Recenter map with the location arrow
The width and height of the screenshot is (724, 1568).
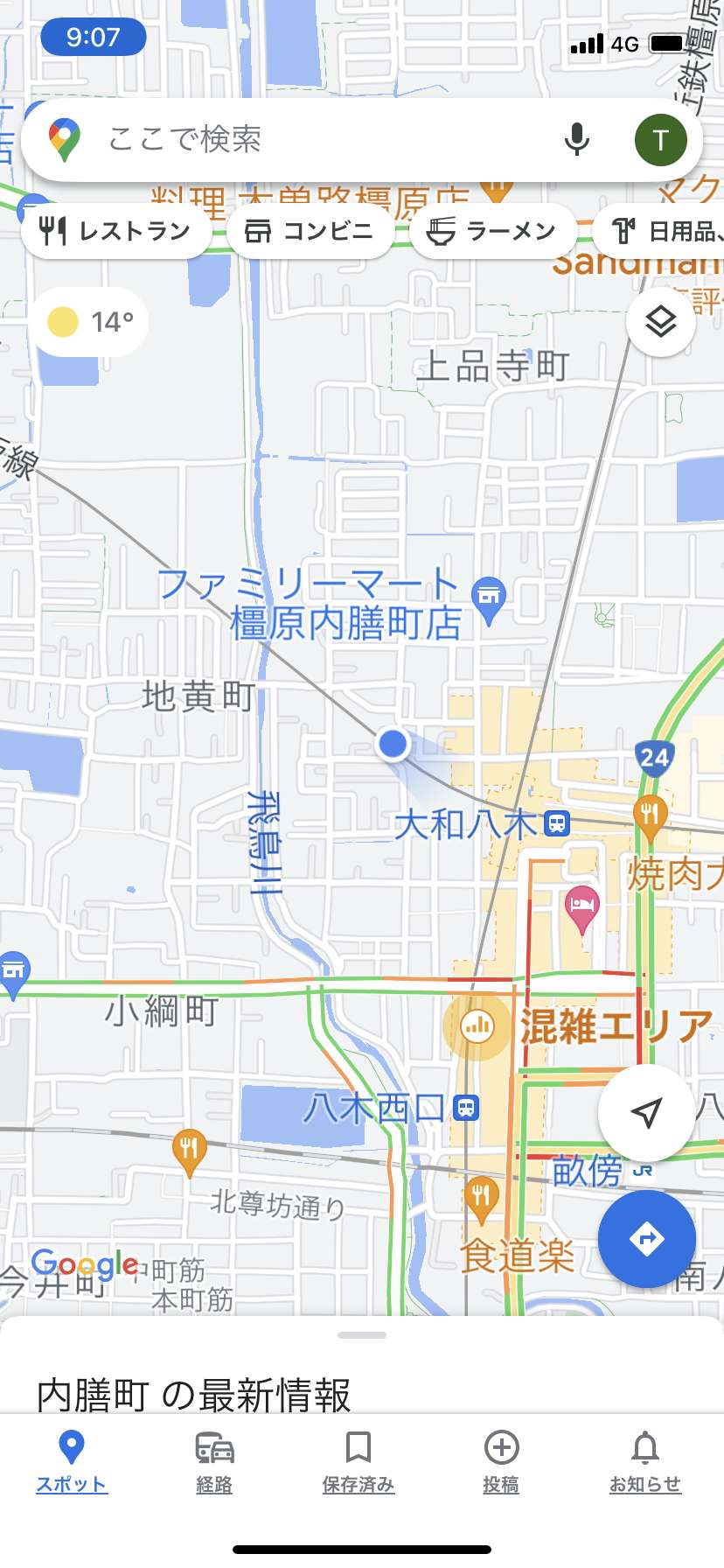tap(646, 1113)
